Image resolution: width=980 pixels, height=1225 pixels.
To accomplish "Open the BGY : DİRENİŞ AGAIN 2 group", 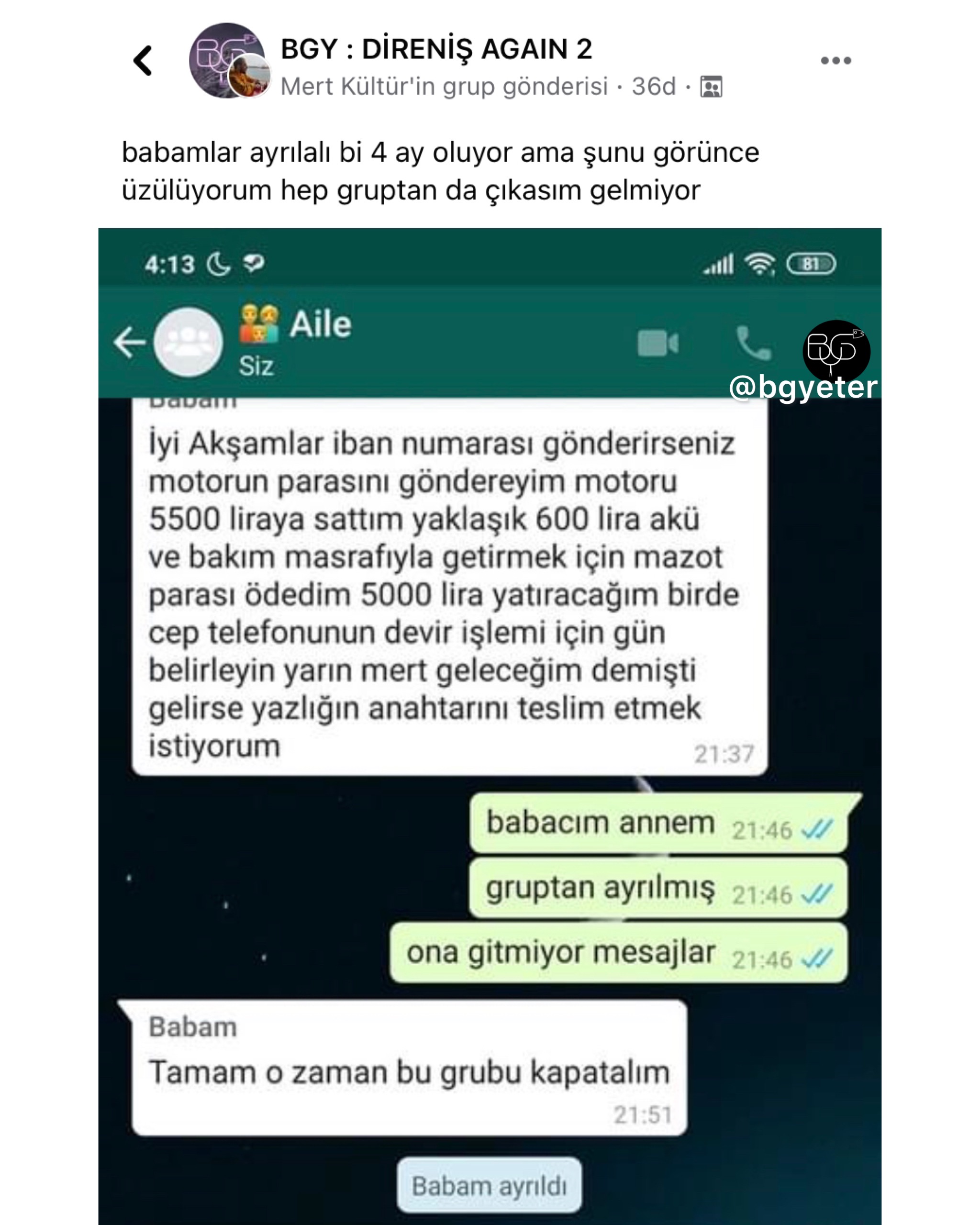I will [436, 49].
